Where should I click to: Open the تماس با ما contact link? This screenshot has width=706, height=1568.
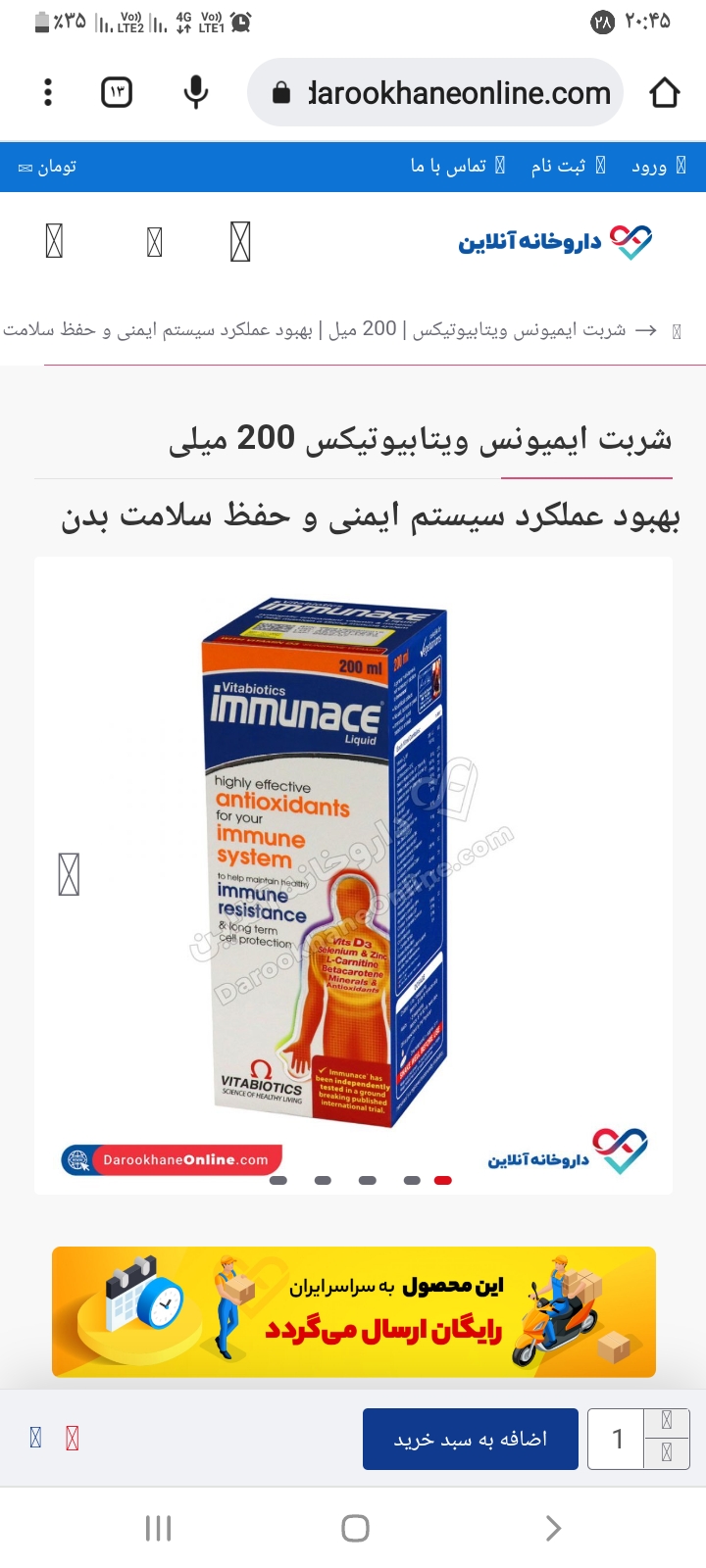[x=457, y=166]
